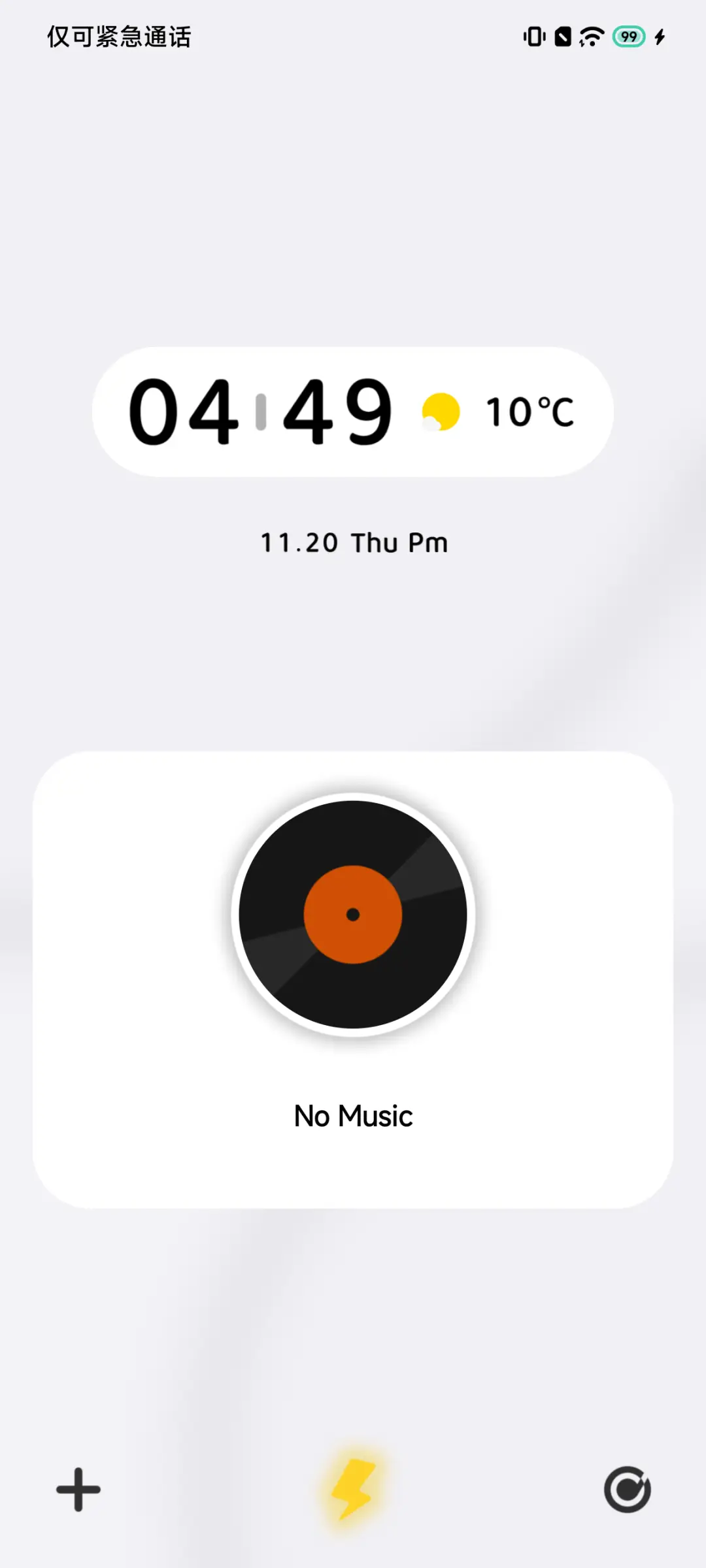Viewport: 706px width, 1568px height.
Task: Open the 10°C temperature reading
Action: [531, 410]
